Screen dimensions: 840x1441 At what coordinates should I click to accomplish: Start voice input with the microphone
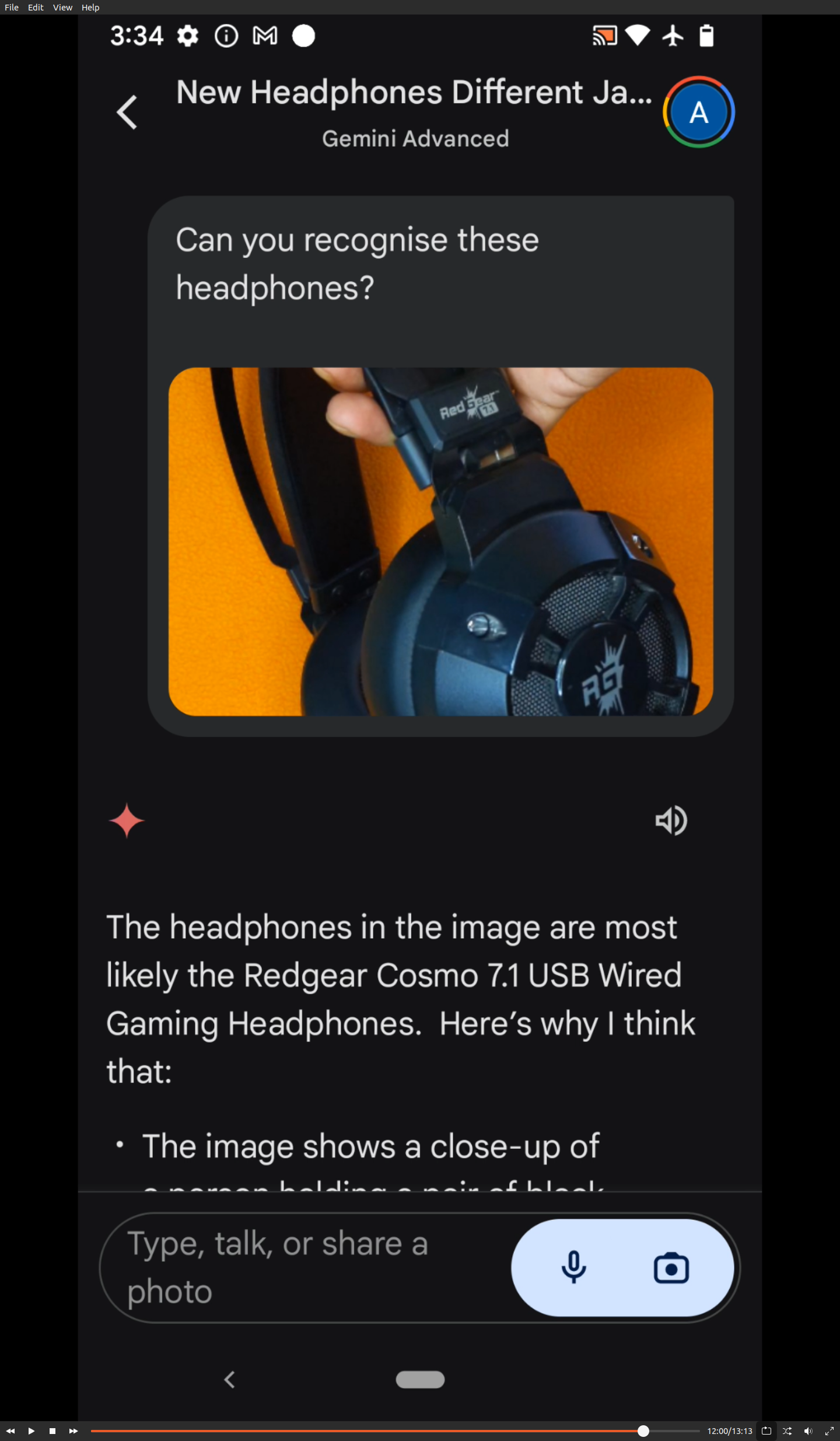tap(573, 1267)
